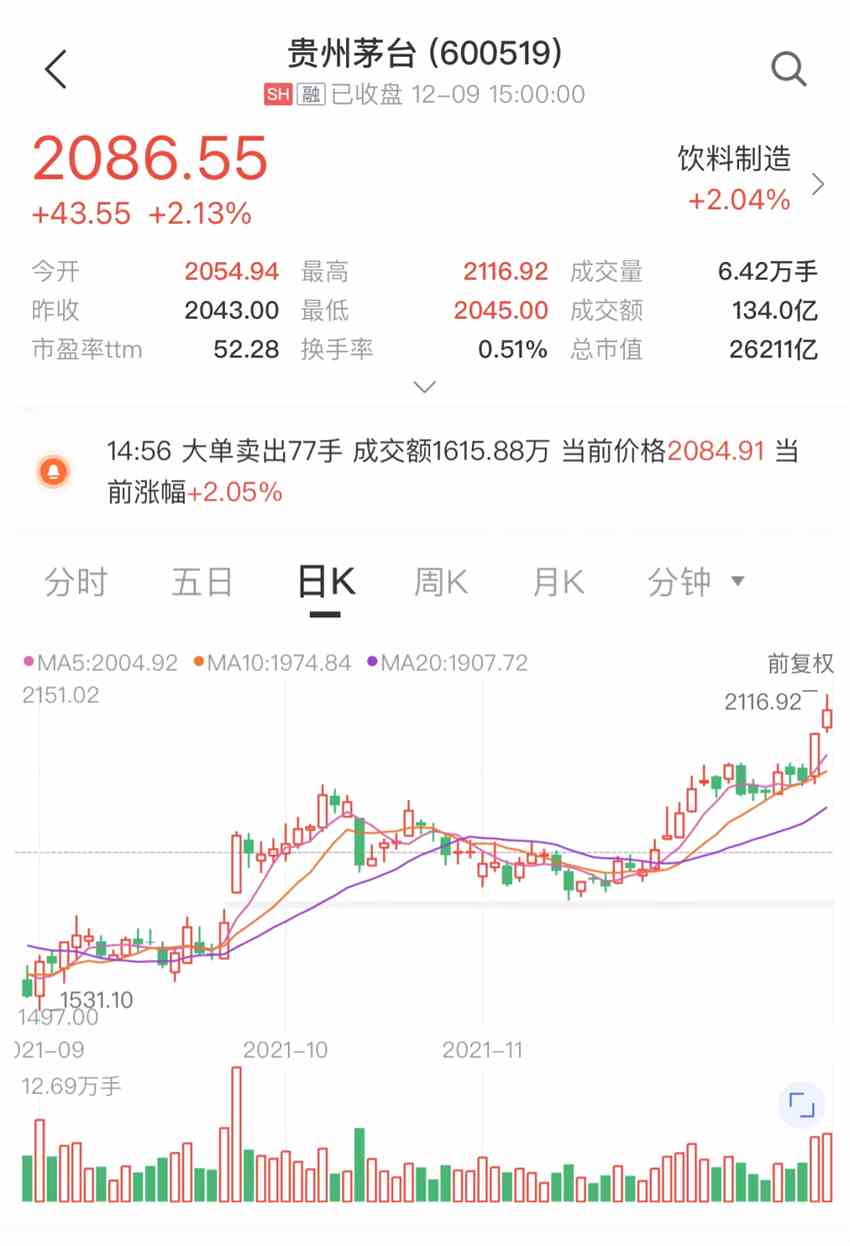Open stock search magnifier icon

(x=788, y=70)
